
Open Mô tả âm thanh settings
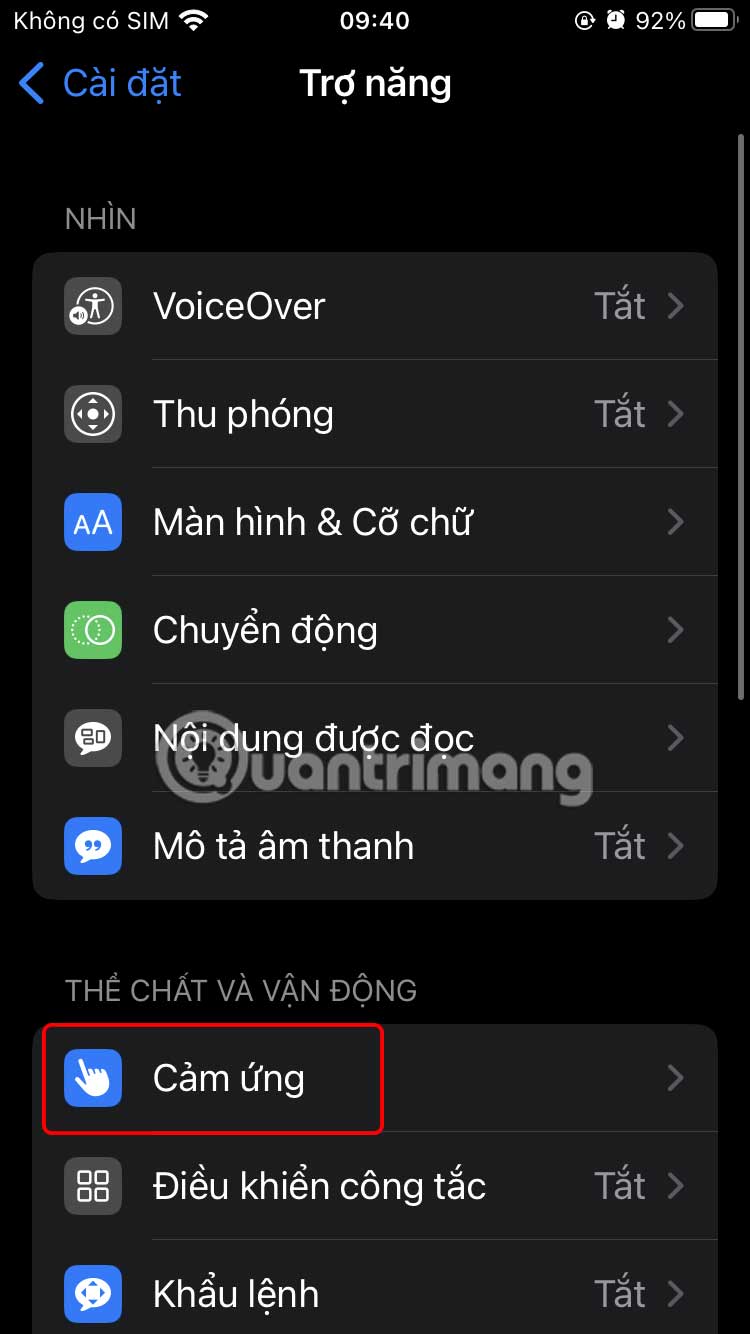[375, 846]
